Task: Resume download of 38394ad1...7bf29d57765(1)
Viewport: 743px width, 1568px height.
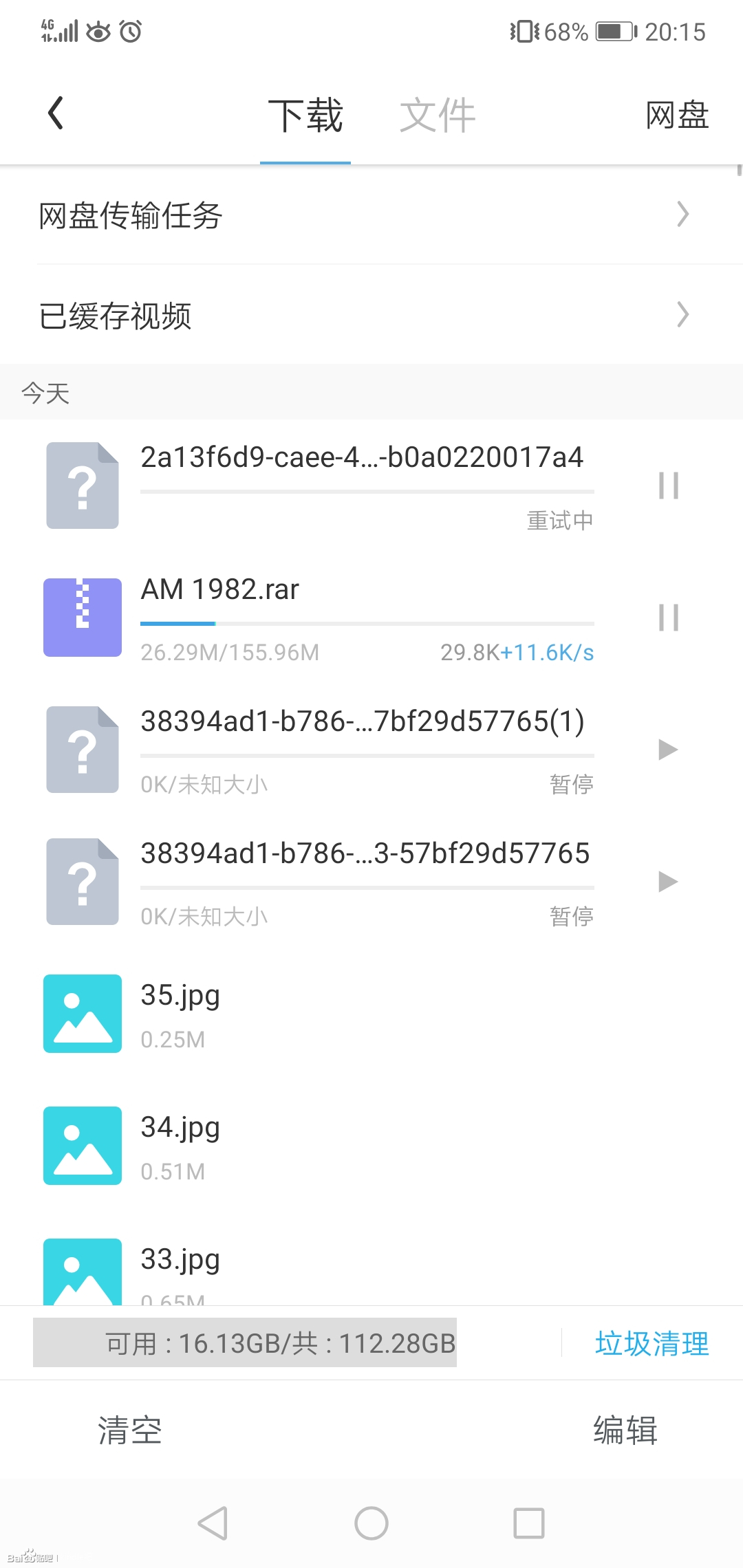Action: click(668, 750)
